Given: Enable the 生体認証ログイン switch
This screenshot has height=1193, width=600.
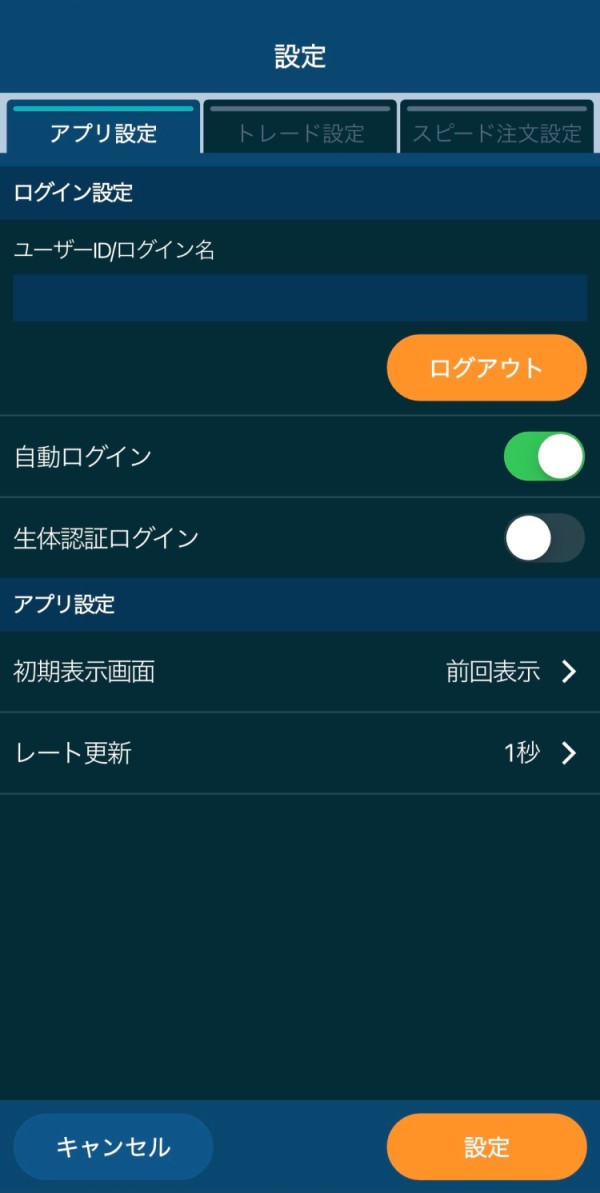Looking at the screenshot, I should click(x=544, y=538).
